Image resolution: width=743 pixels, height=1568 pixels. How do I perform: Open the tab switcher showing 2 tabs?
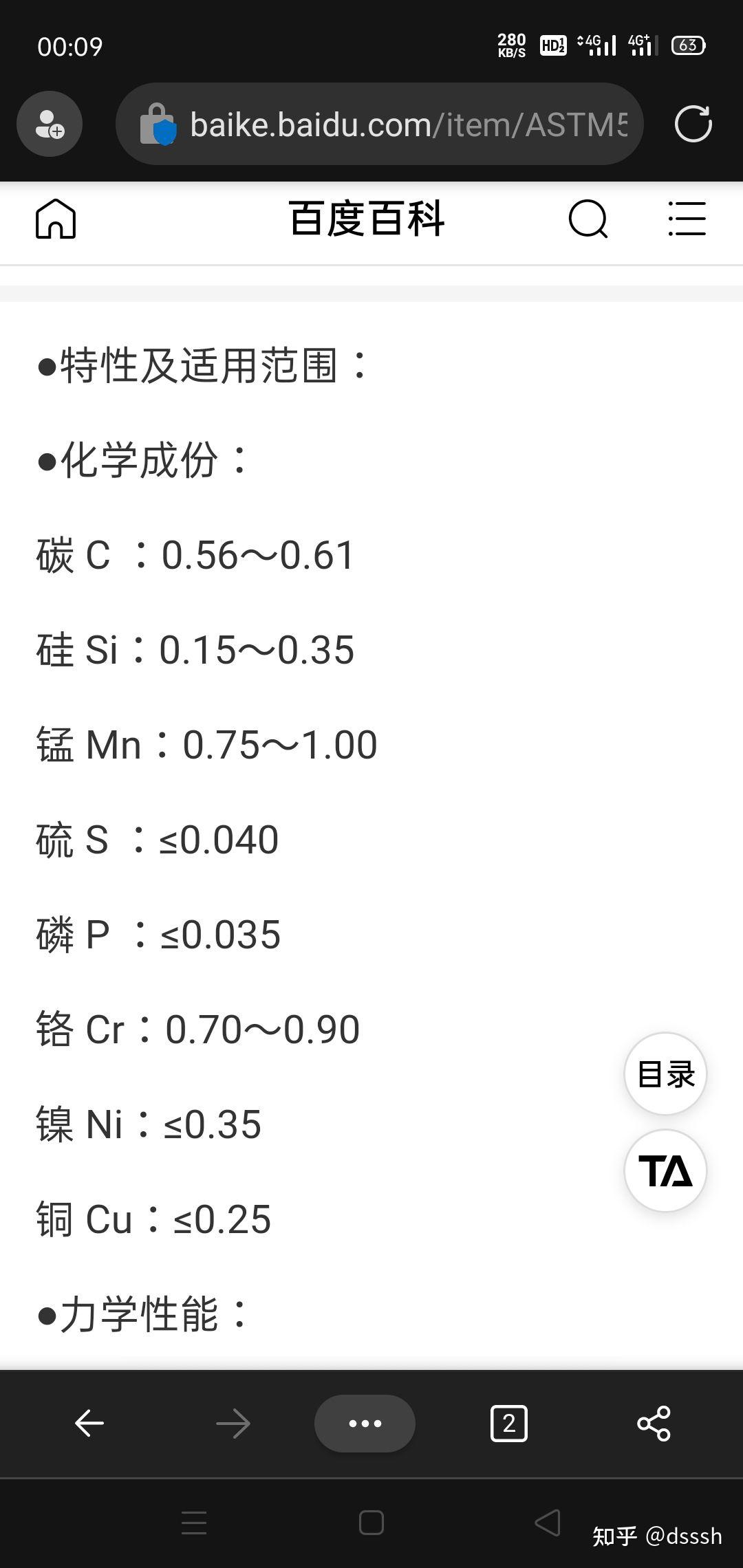click(508, 1424)
